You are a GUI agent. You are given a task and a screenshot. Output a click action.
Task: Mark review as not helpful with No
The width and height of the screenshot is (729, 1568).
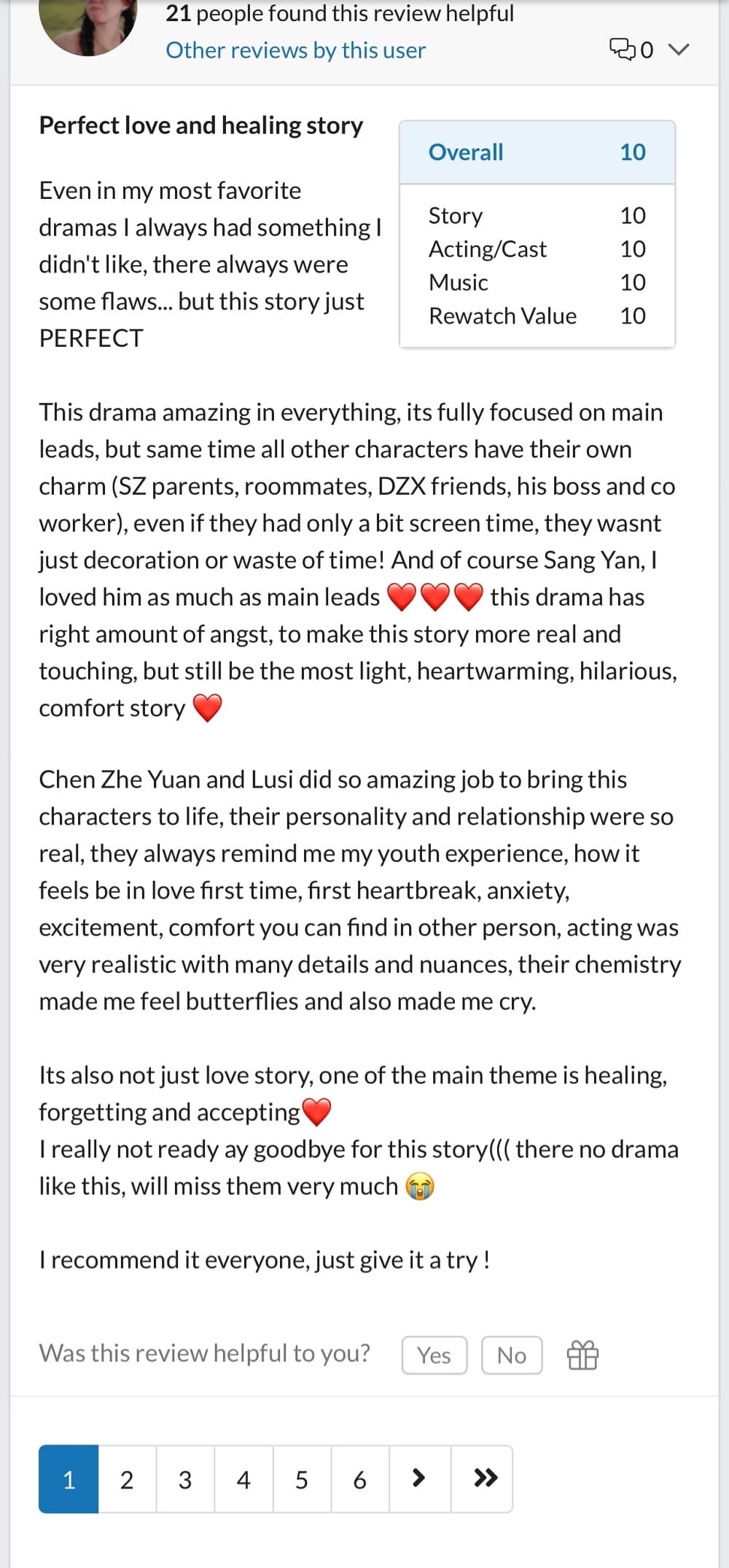click(x=511, y=1355)
